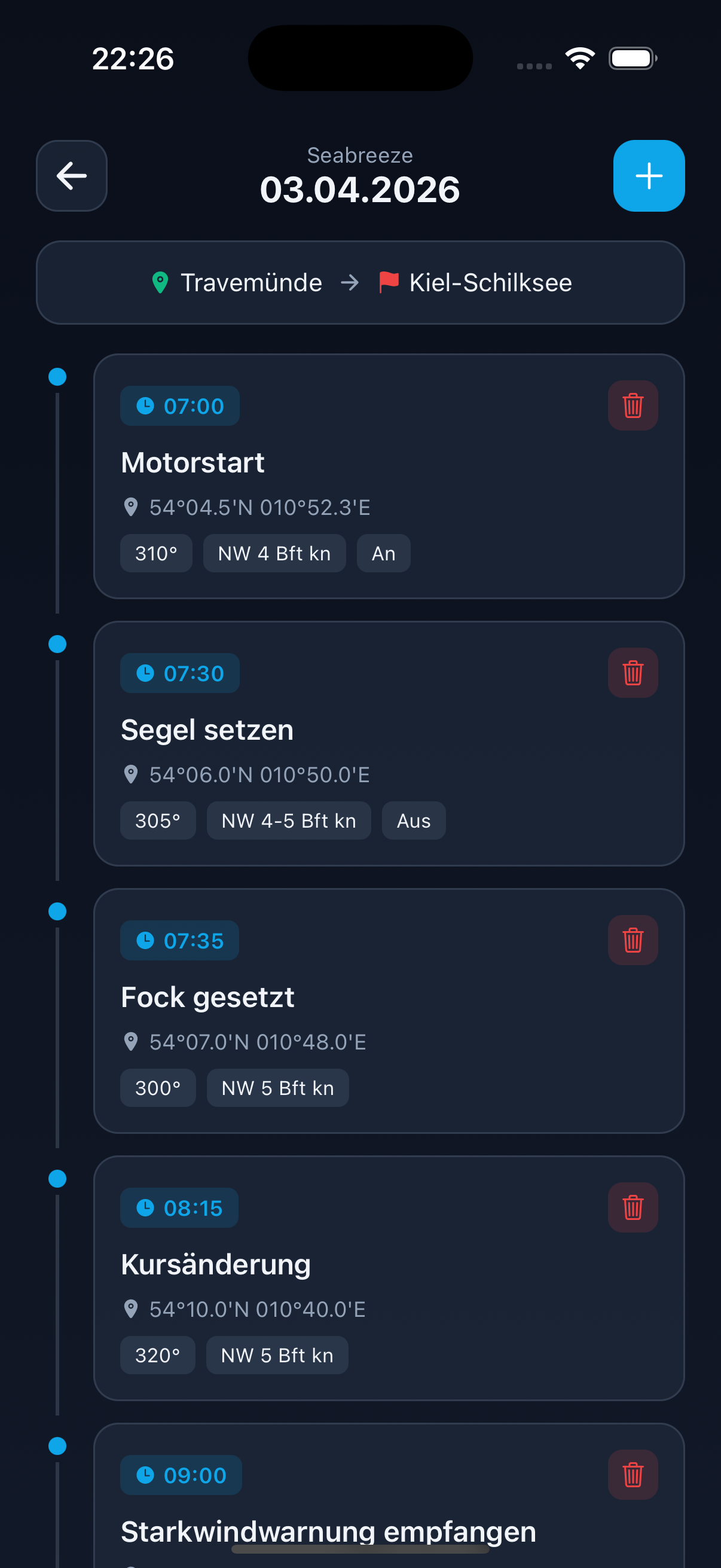
Task: Delete the Starkwindwarnung empfangen entry
Action: (633, 1475)
